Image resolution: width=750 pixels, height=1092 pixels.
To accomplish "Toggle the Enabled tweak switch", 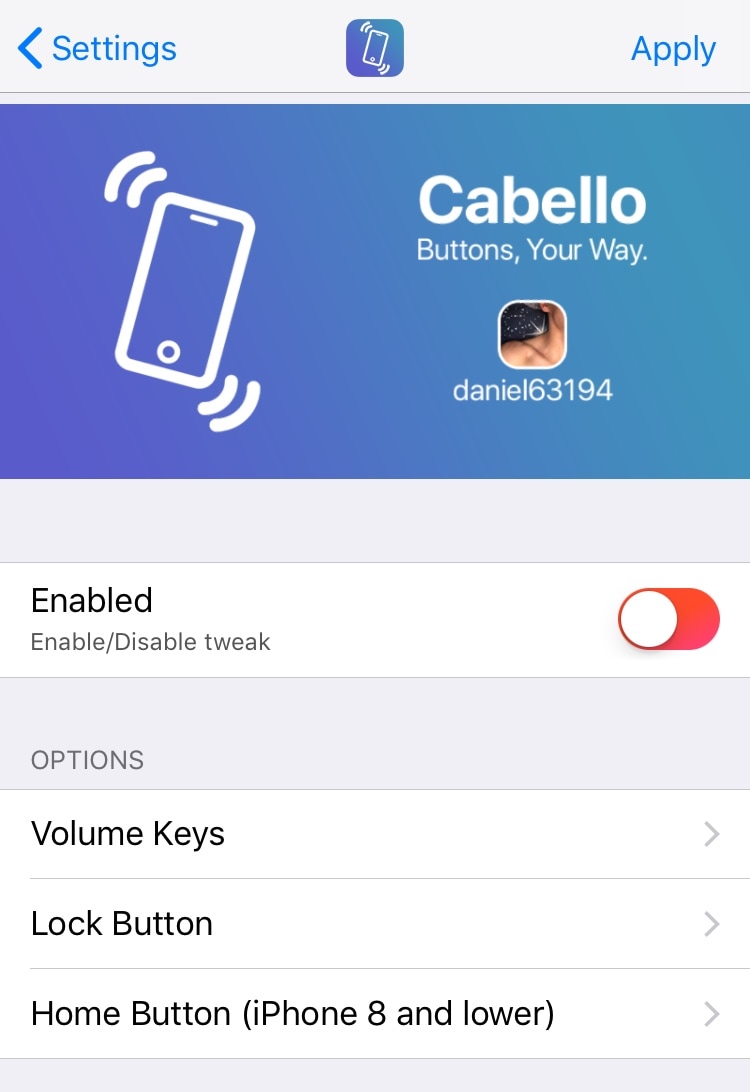I will (668, 619).
